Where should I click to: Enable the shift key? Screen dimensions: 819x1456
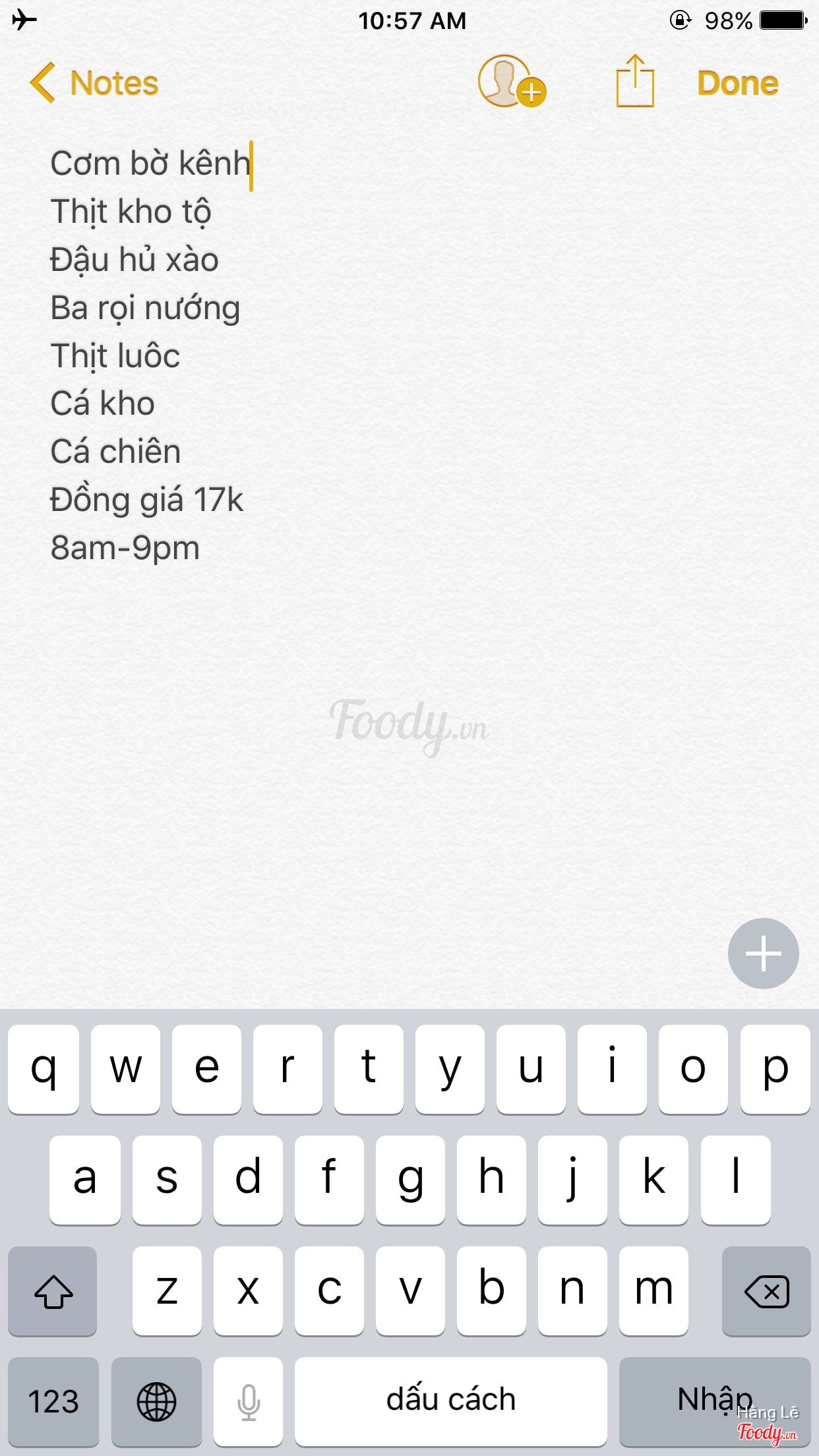pyautogui.click(x=53, y=1290)
